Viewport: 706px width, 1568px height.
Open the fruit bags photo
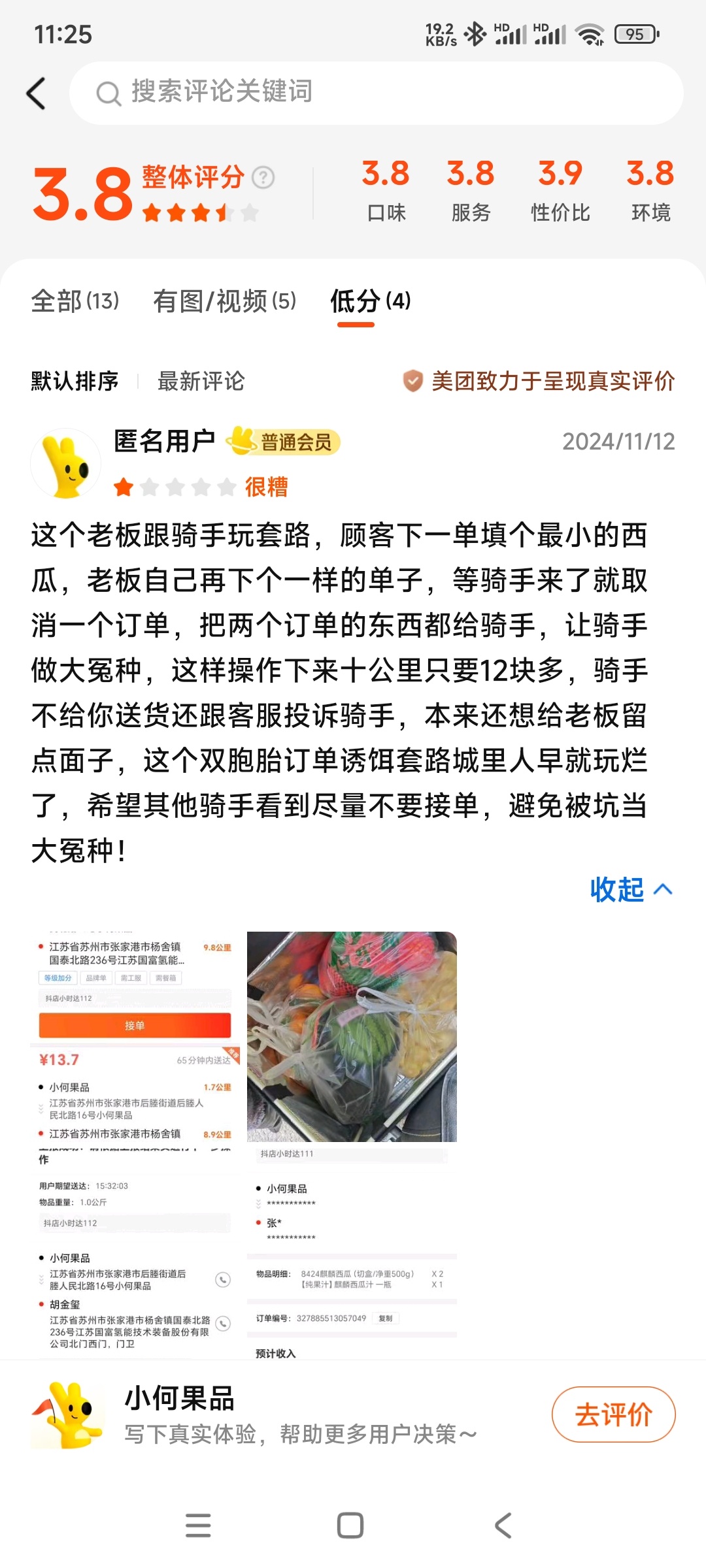pos(352,1037)
